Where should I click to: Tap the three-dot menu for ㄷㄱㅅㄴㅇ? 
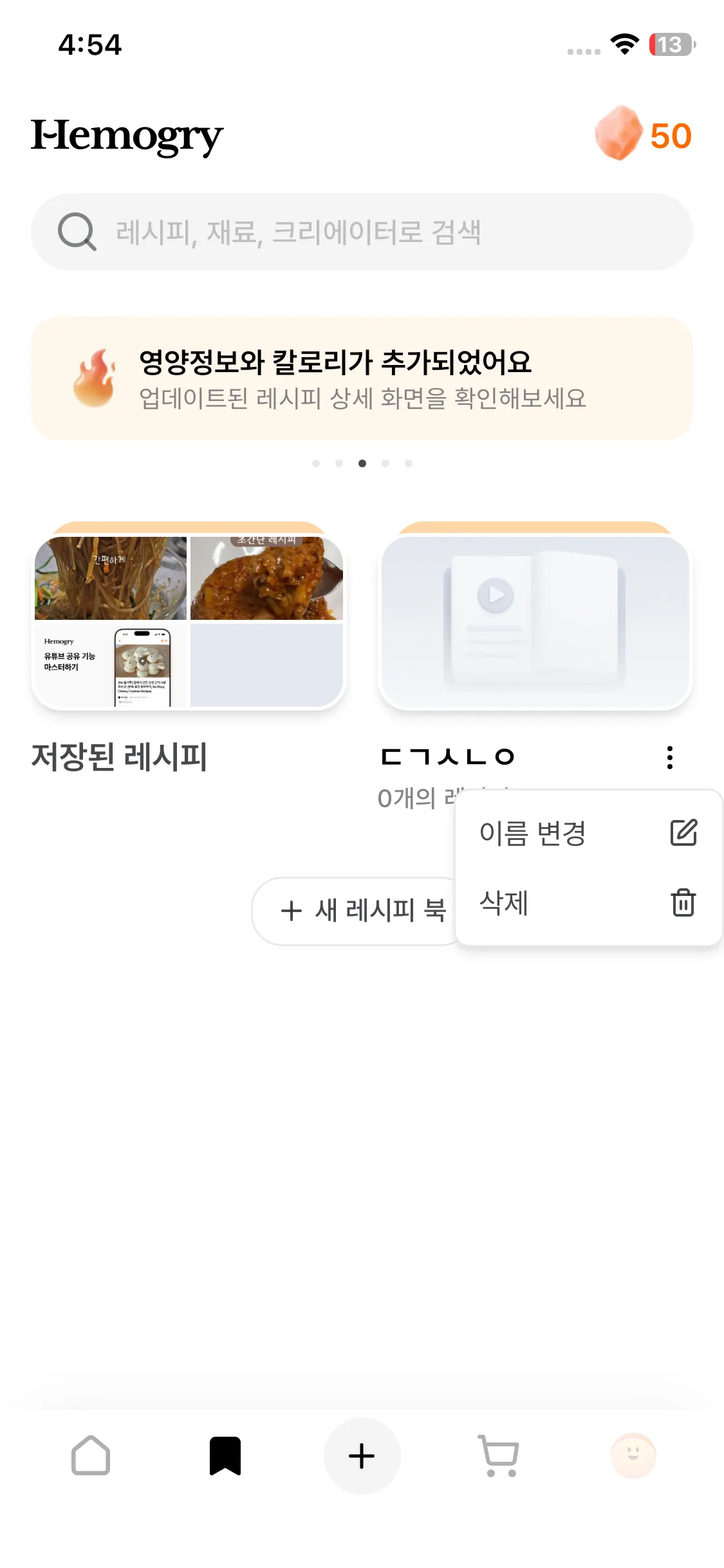click(x=670, y=758)
